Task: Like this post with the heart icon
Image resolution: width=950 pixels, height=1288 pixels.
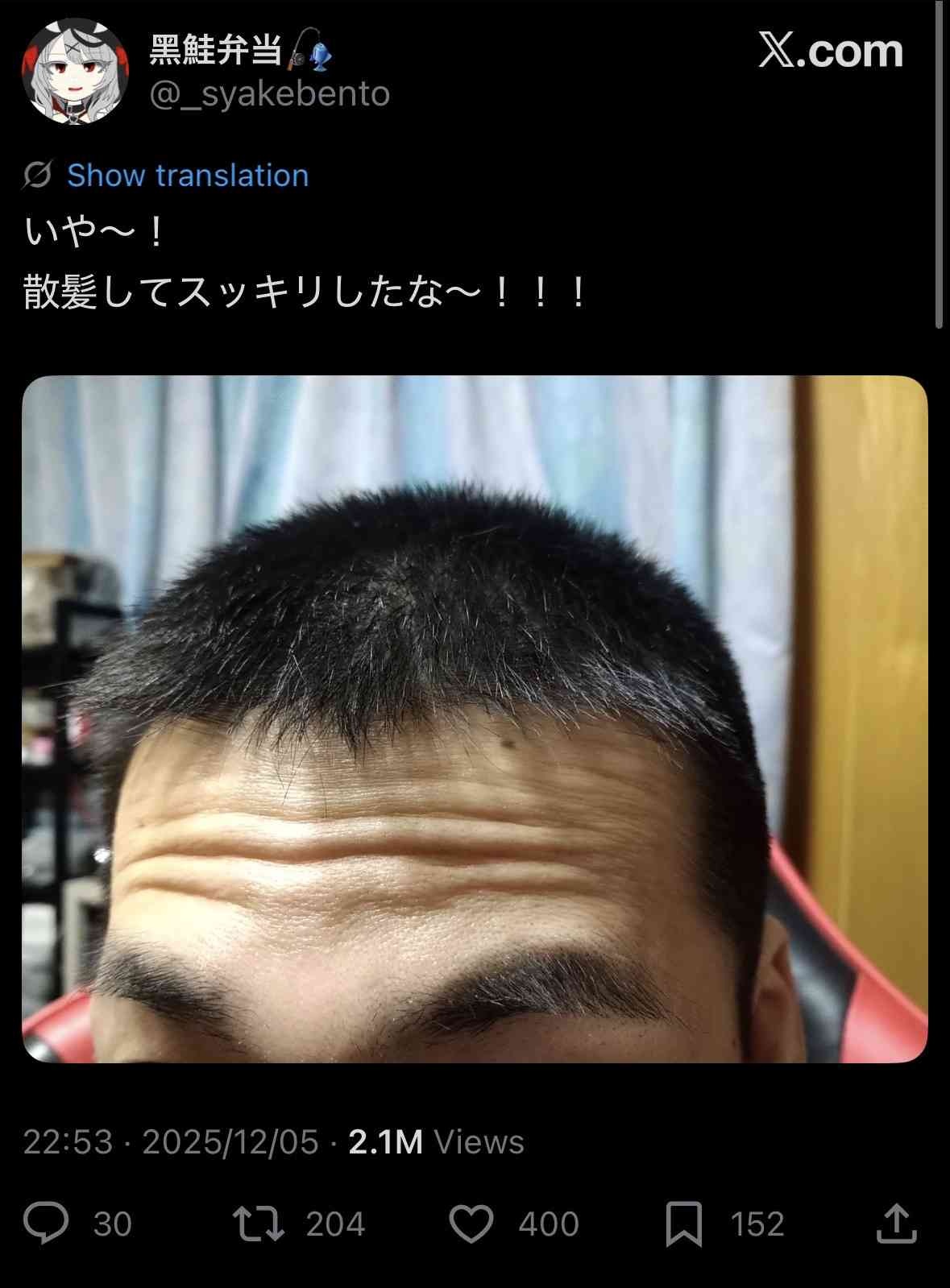Action: click(x=471, y=1223)
